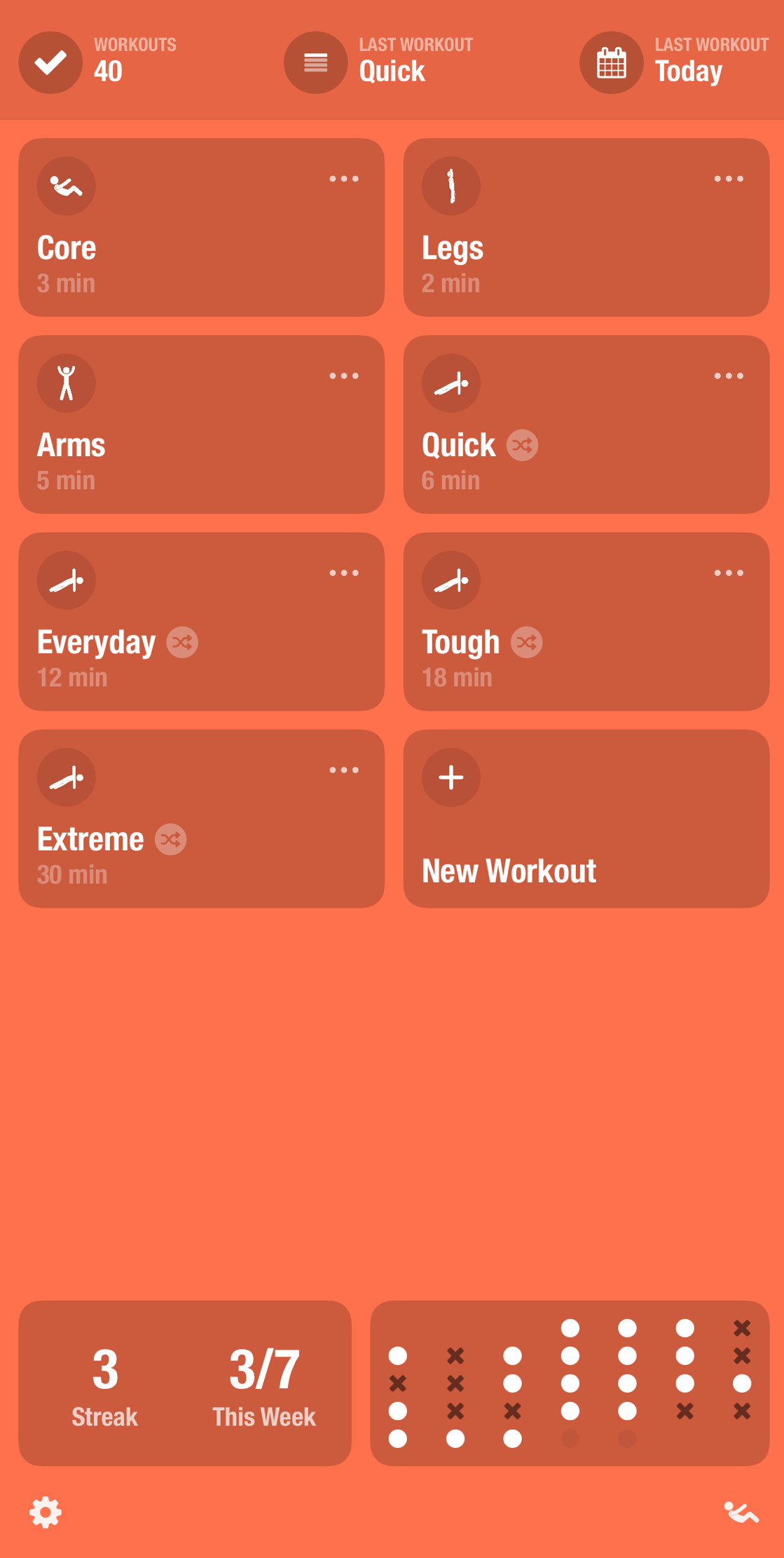Open Extreme card's overflow menu
Viewport: 784px width, 1558px height.
click(x=344, y=770)
